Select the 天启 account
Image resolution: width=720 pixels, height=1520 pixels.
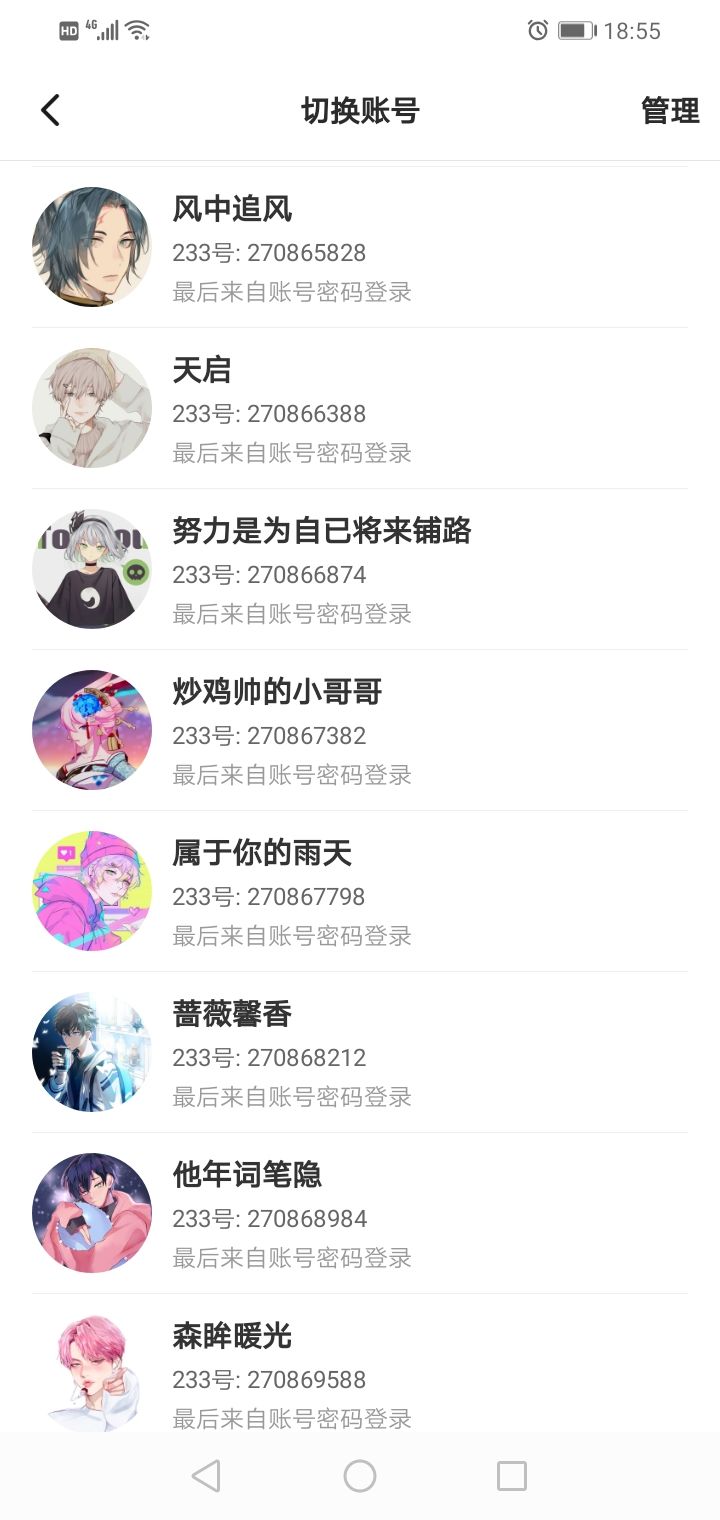(x=360, y=409)
